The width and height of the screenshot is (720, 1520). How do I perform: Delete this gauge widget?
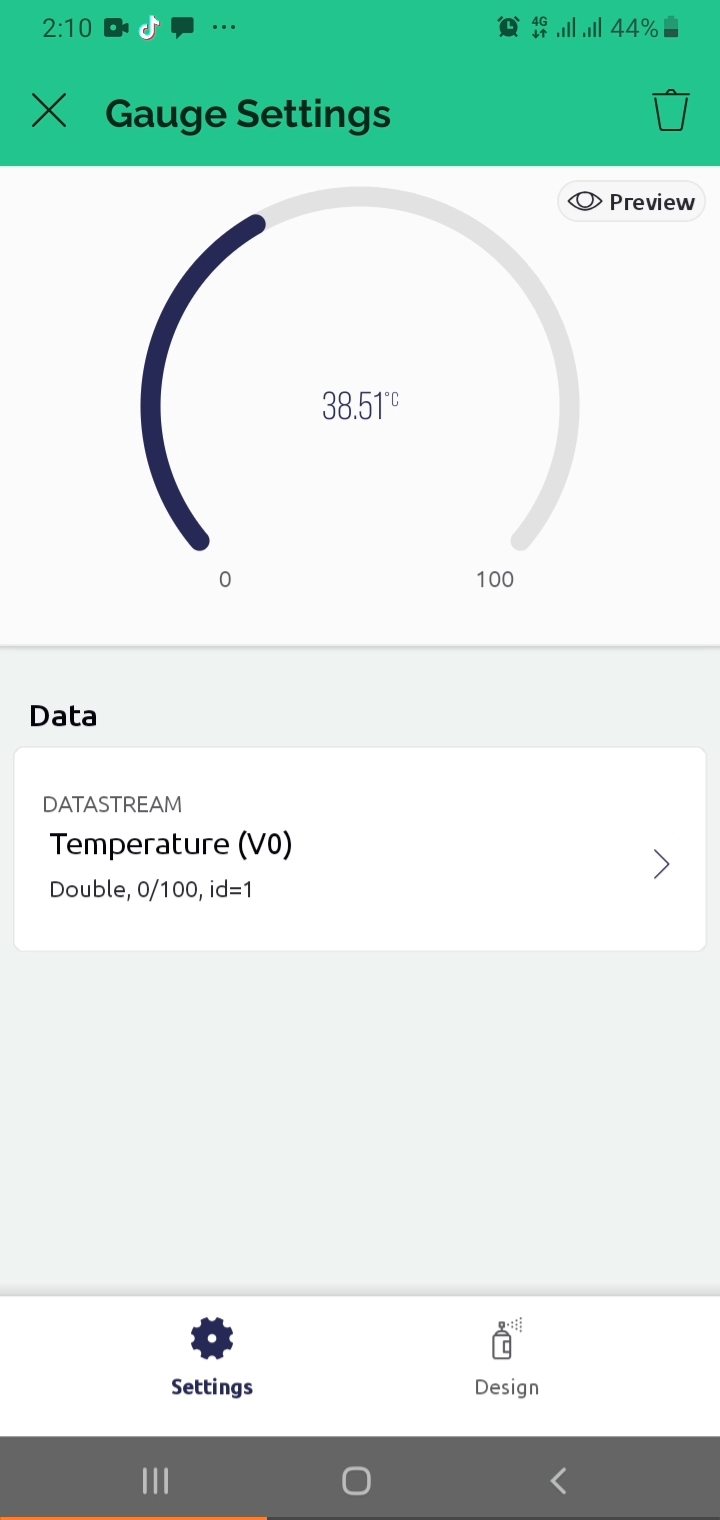pos(671,111)
